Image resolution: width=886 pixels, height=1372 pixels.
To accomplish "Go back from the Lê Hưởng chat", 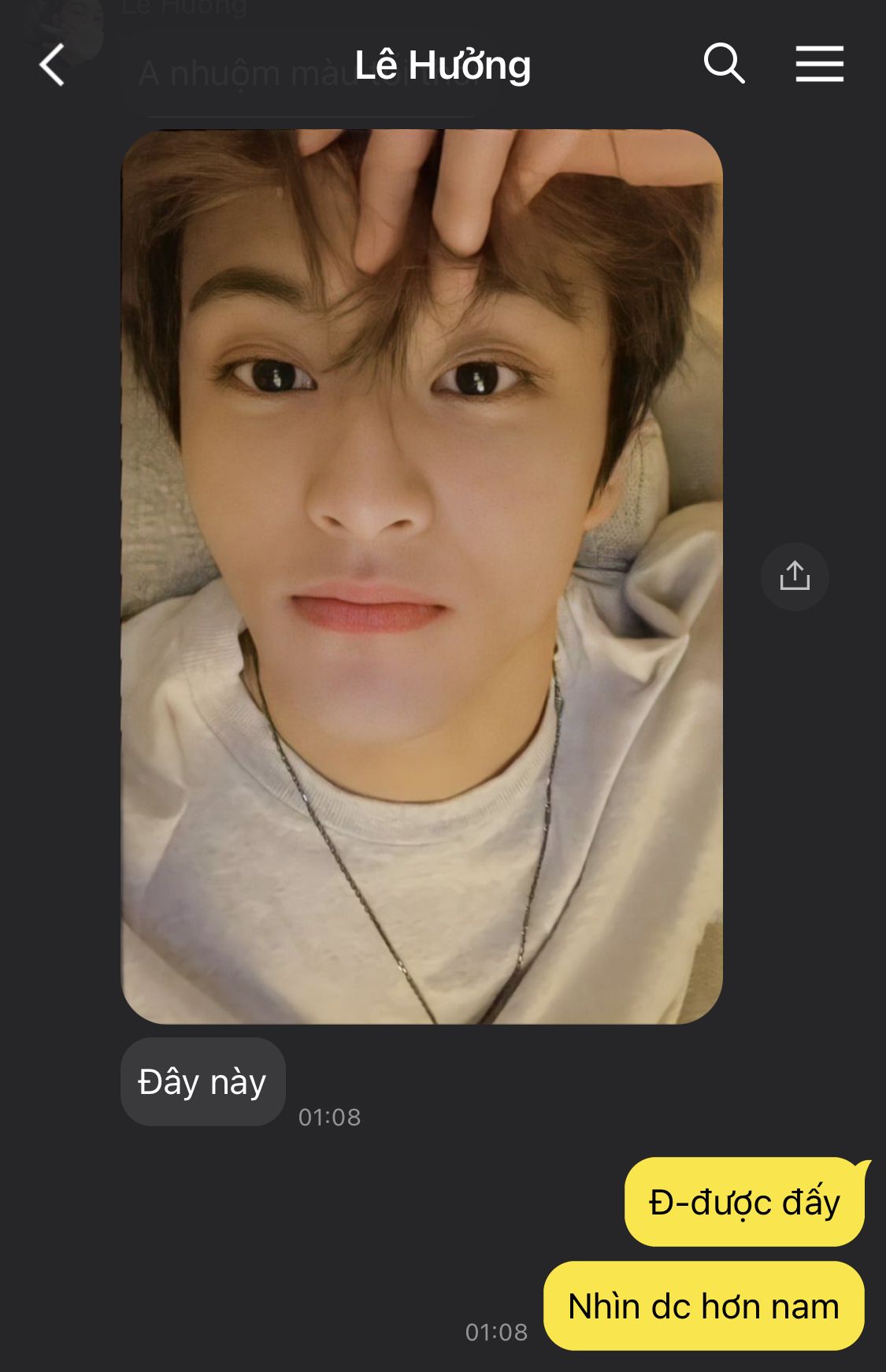I will (x=52, y=65).
